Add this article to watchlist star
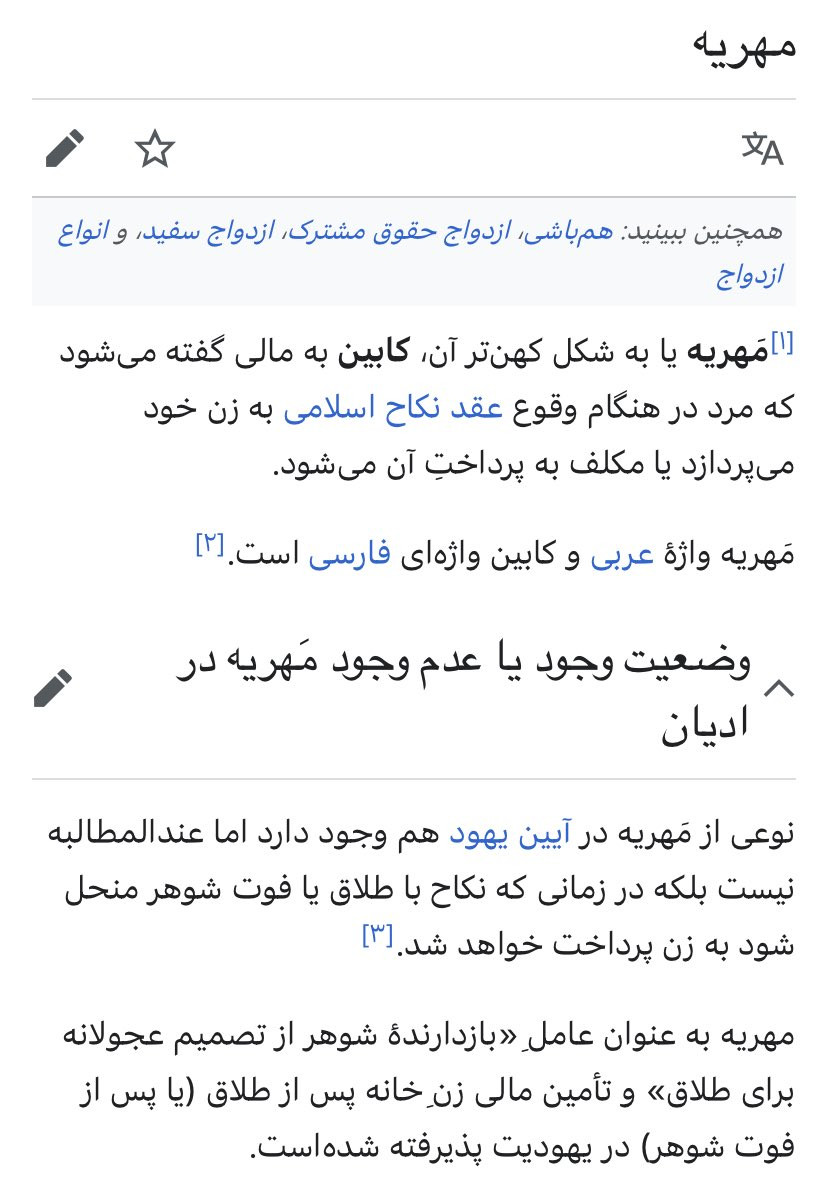The height and width of the screenshot is (1192, 828). tap(155, 148)
